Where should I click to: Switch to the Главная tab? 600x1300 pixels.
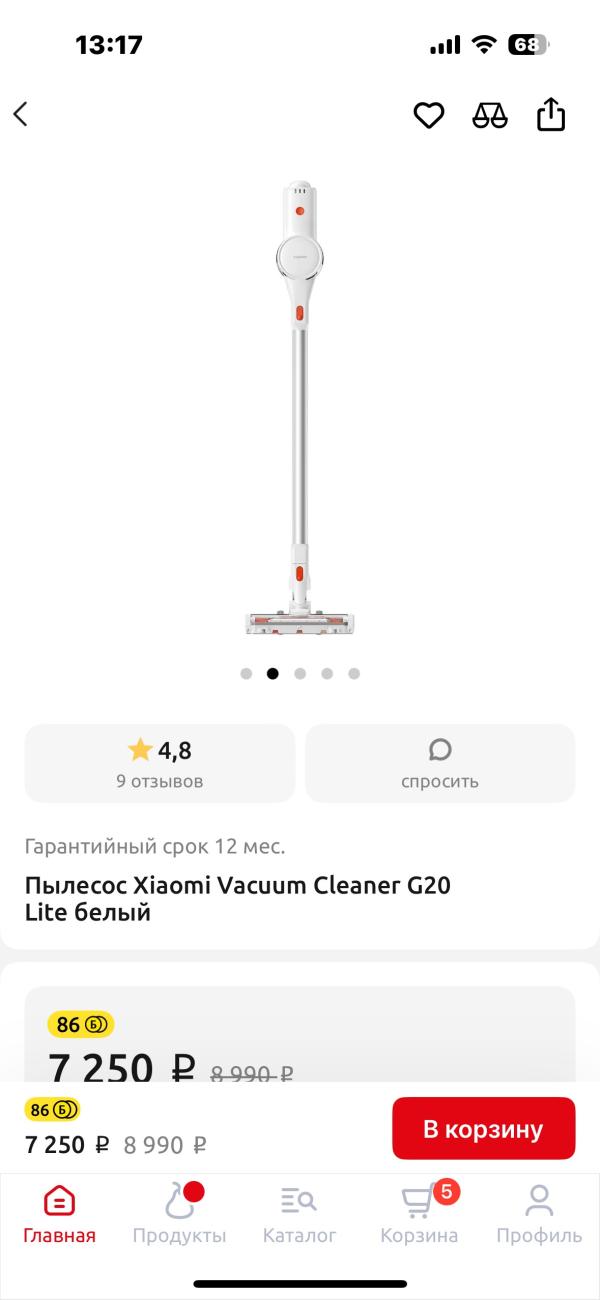[x=60, y=1213]
